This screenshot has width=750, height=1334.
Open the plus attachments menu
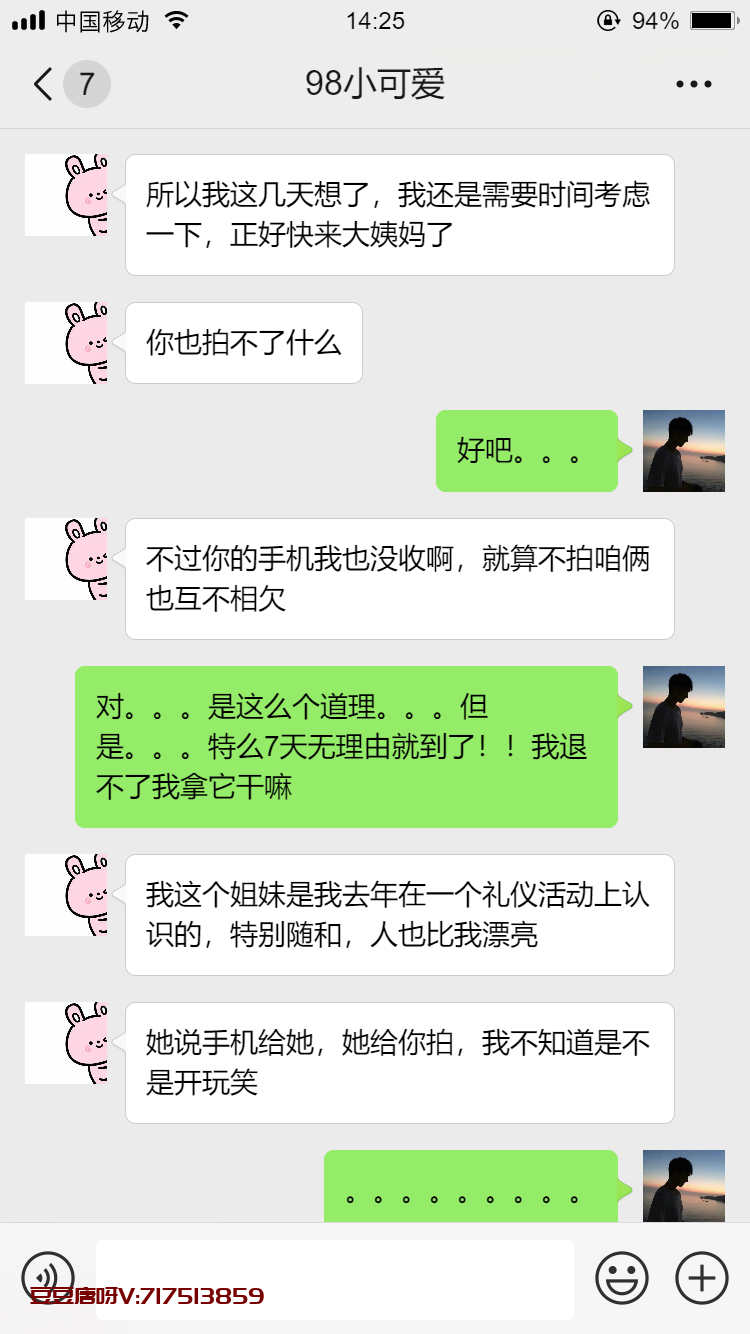point(702,1277)
